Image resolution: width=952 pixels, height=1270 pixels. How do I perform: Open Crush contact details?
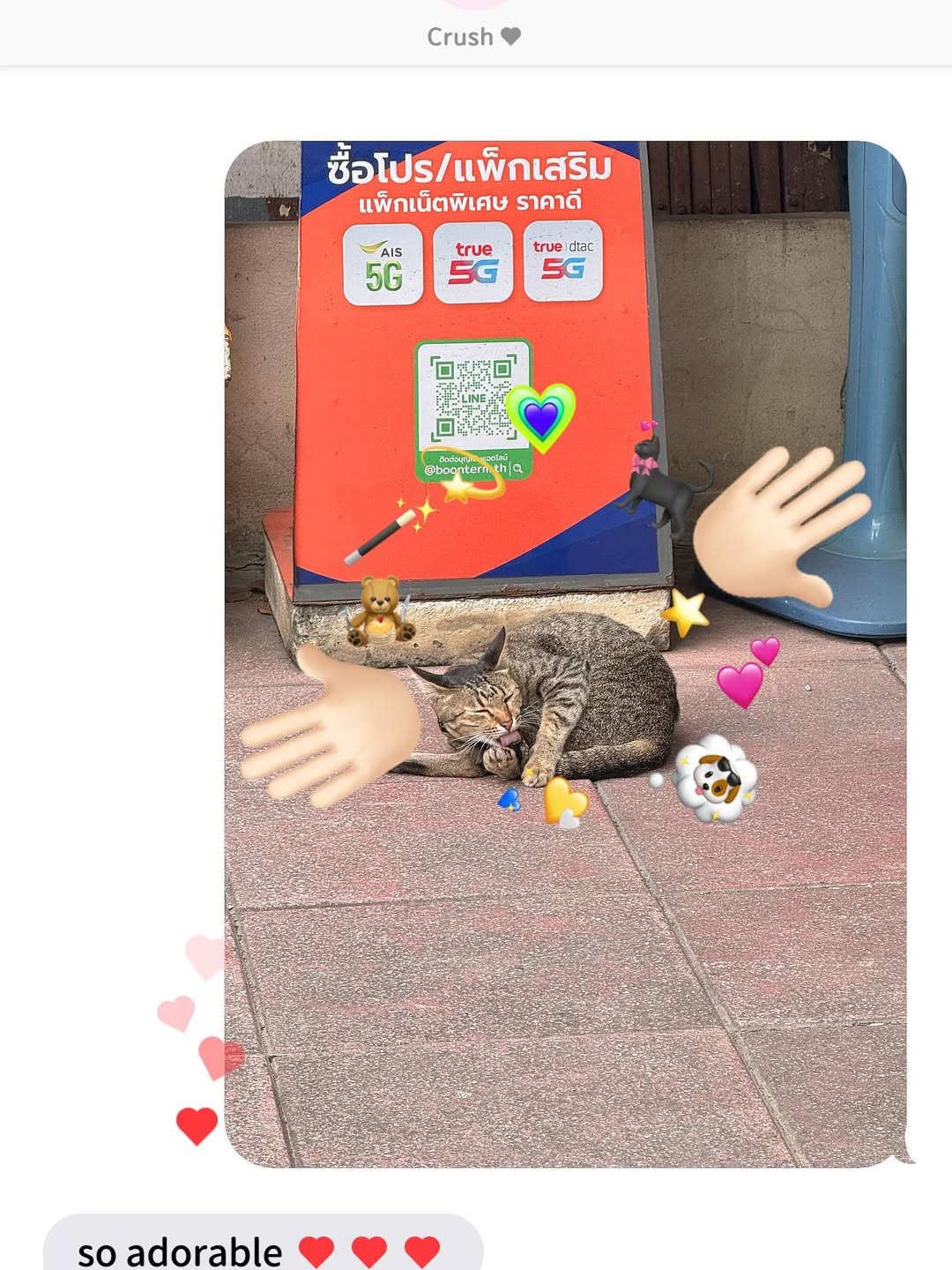[x=473, y=36]
